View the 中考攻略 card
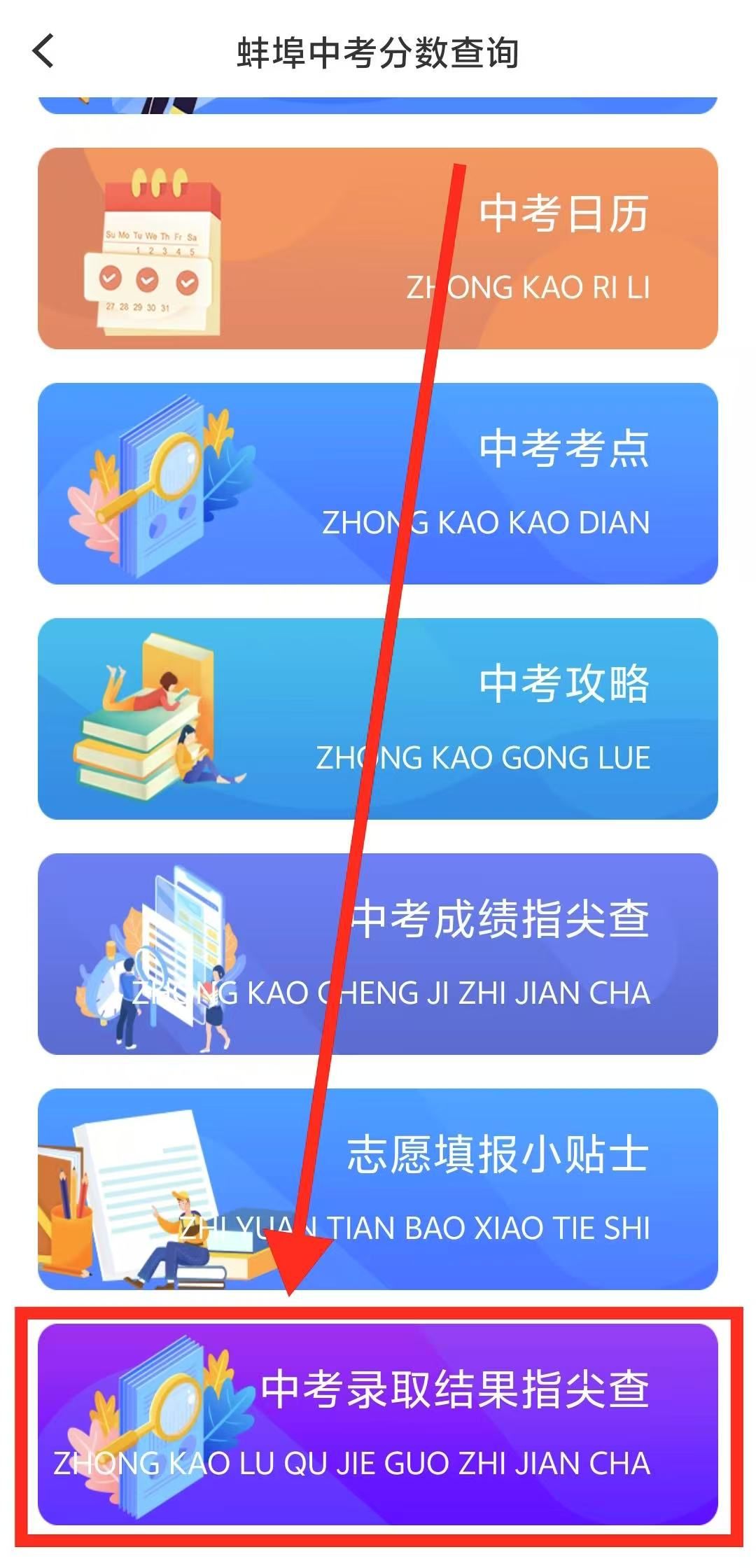This screenshot has height=1568, width=756. [x=378, y=719]
